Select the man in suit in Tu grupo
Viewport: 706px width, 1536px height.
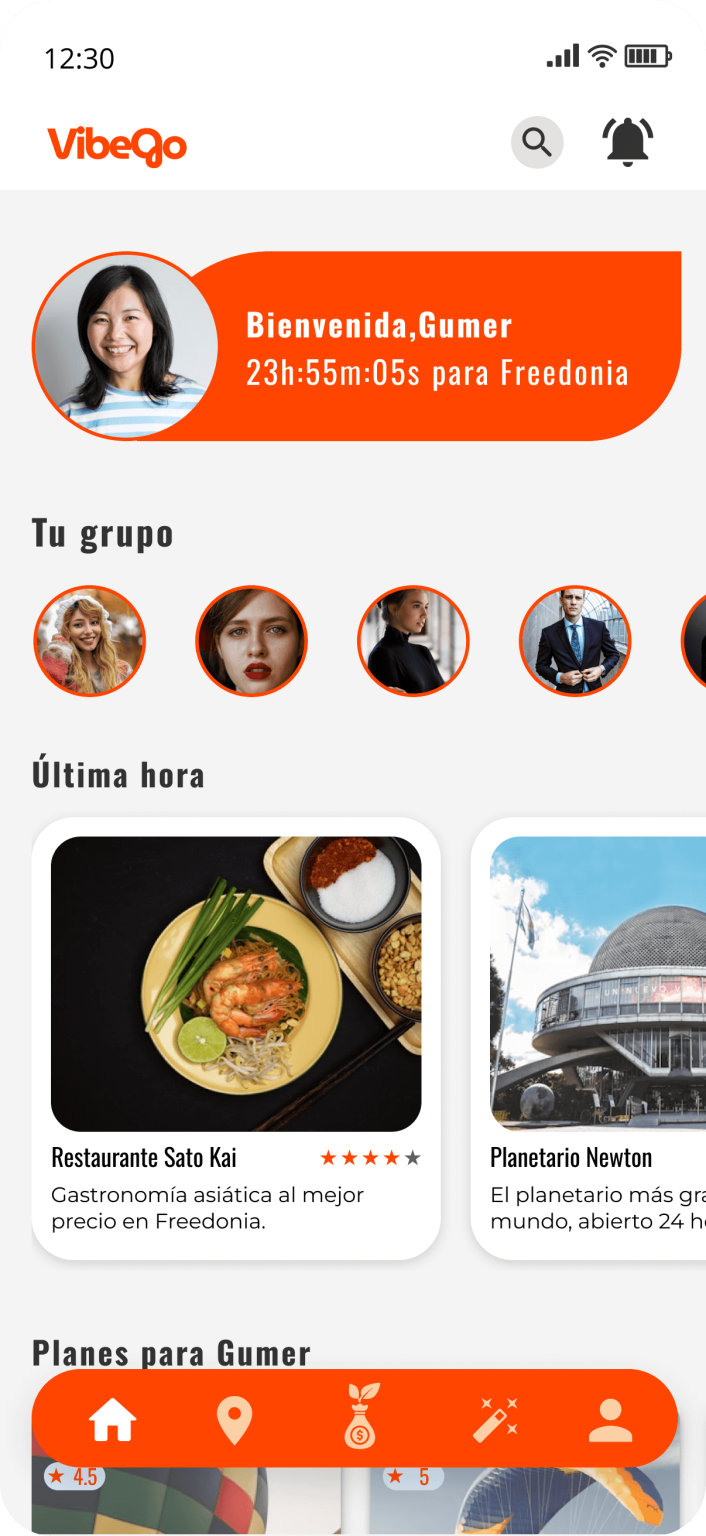(x=575, y=641)
